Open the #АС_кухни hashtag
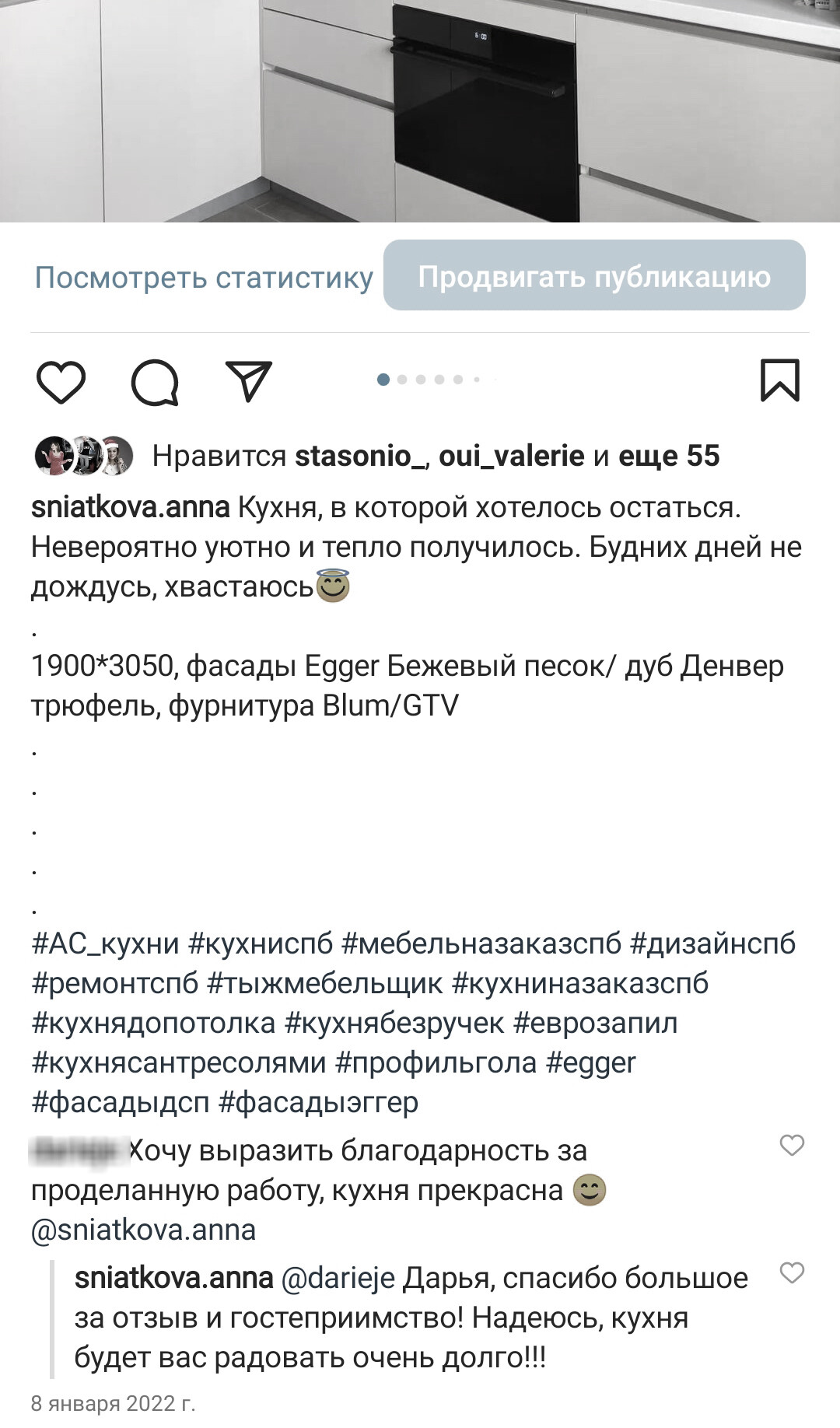Image resolution: width=840 pixels, height=1428 pixels. tap(105, 943)
